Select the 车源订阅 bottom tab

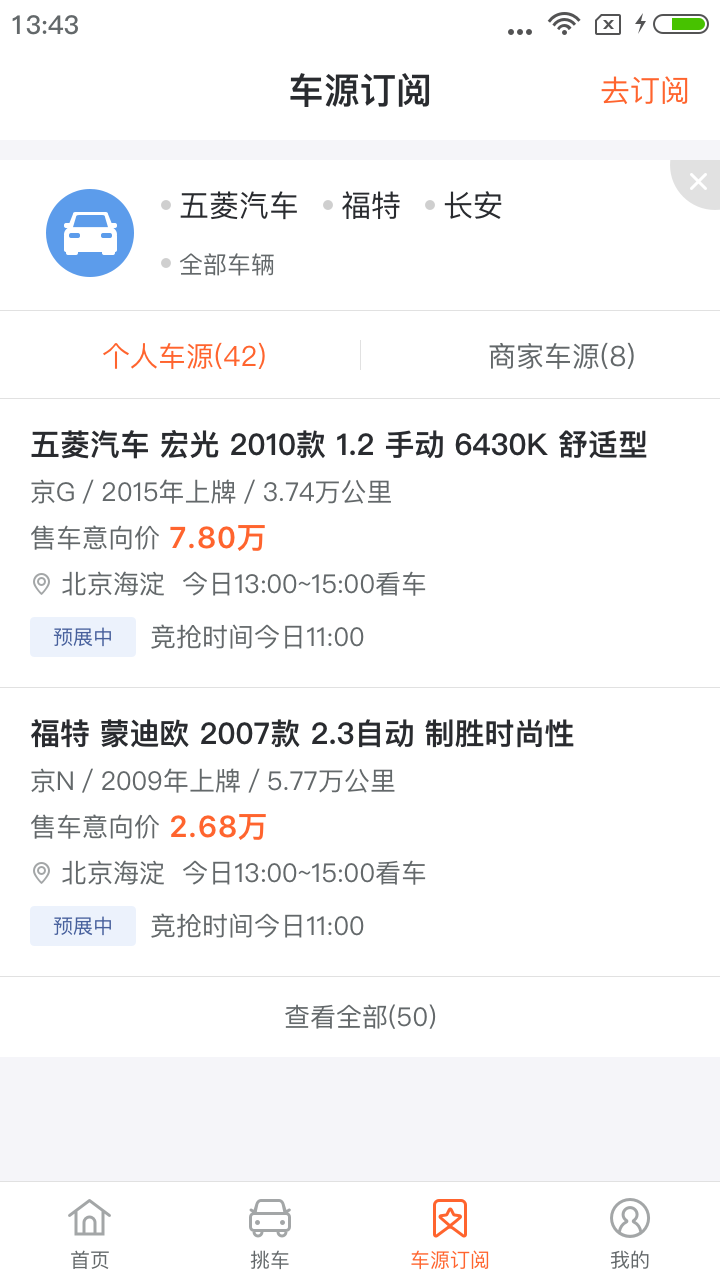point(449,1234)
